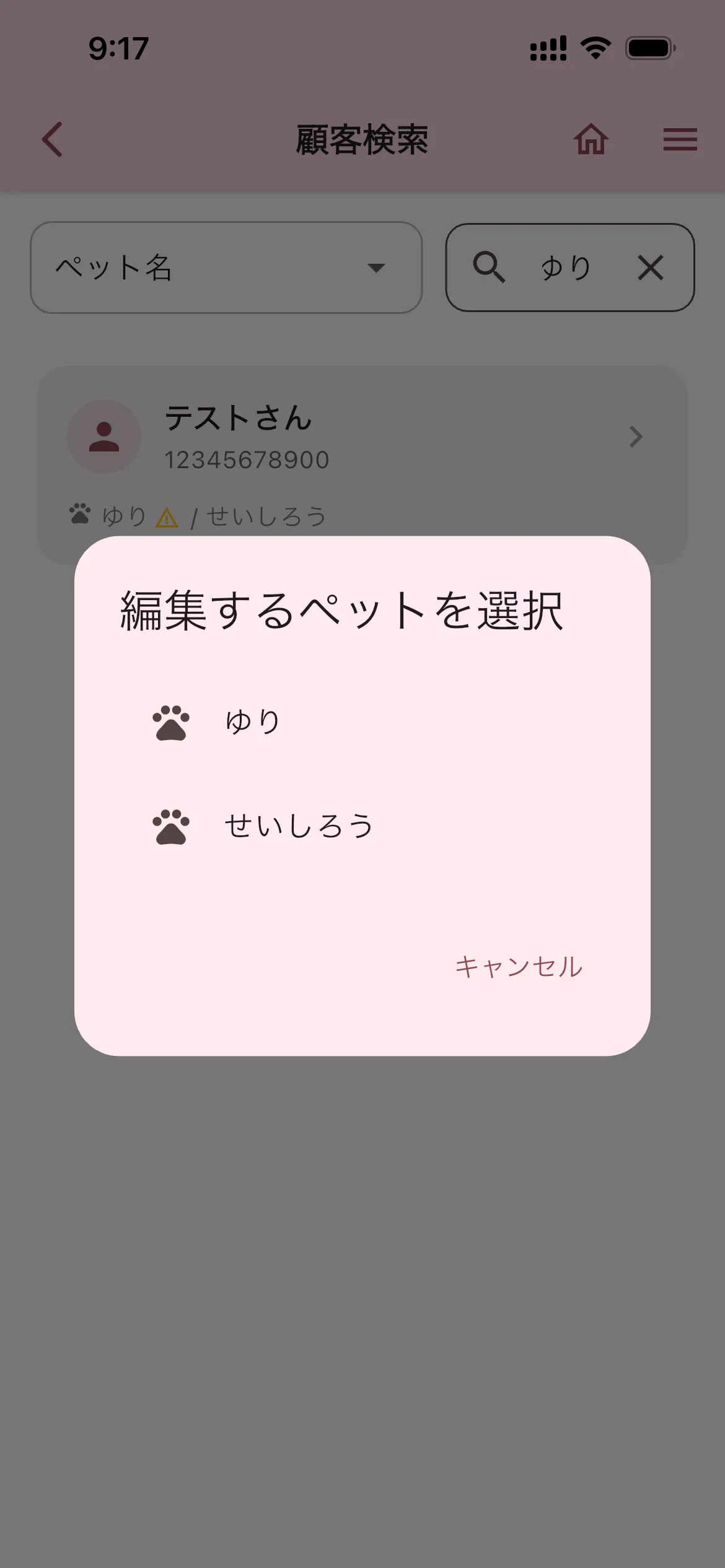This screenshot has height=1568, width=725.
Task: Click the magnifying glass search icon
Action: point(491,268)
